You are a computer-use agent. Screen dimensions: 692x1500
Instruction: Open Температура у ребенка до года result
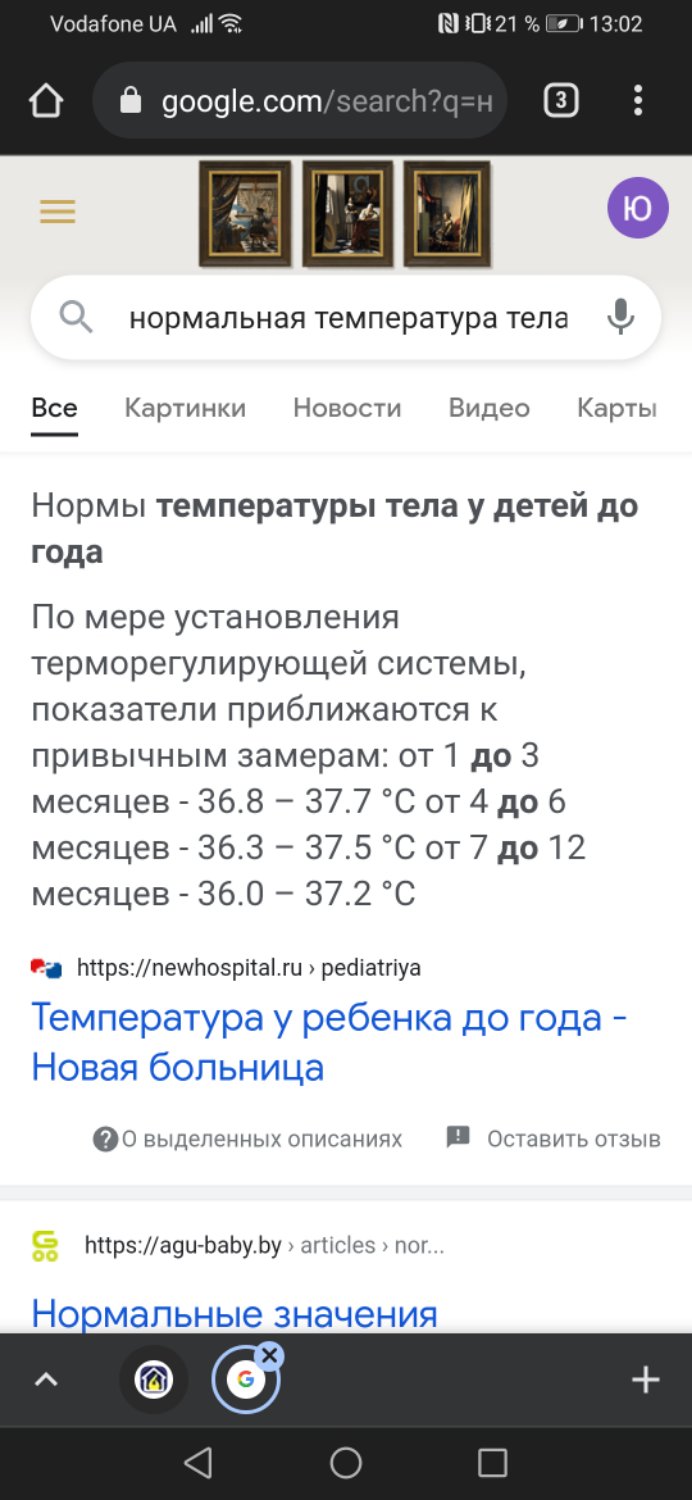pos(329,1042)
